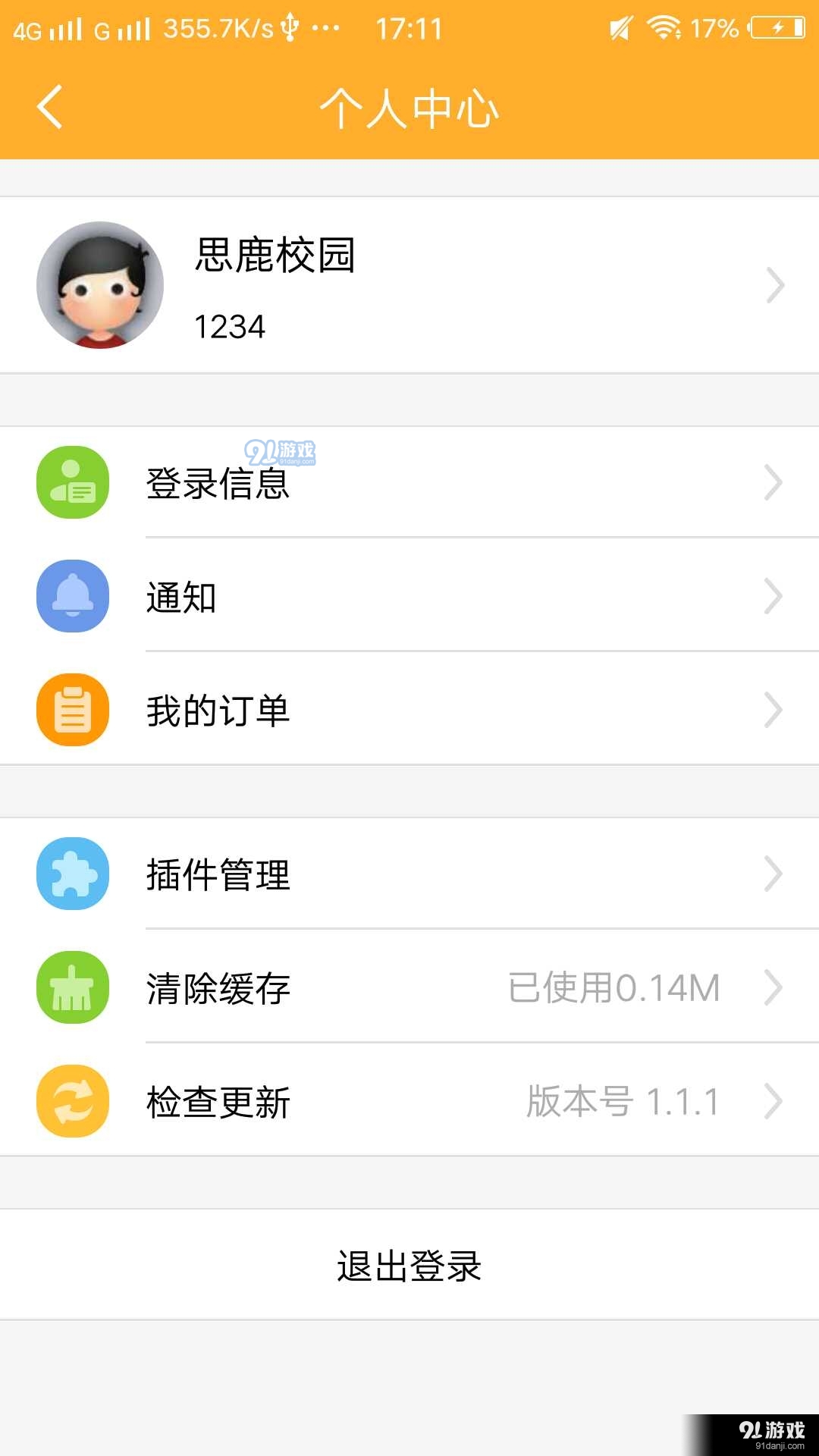819x1456 pixels.
Task: Select the 个人中心 title text
Action: 409,106
